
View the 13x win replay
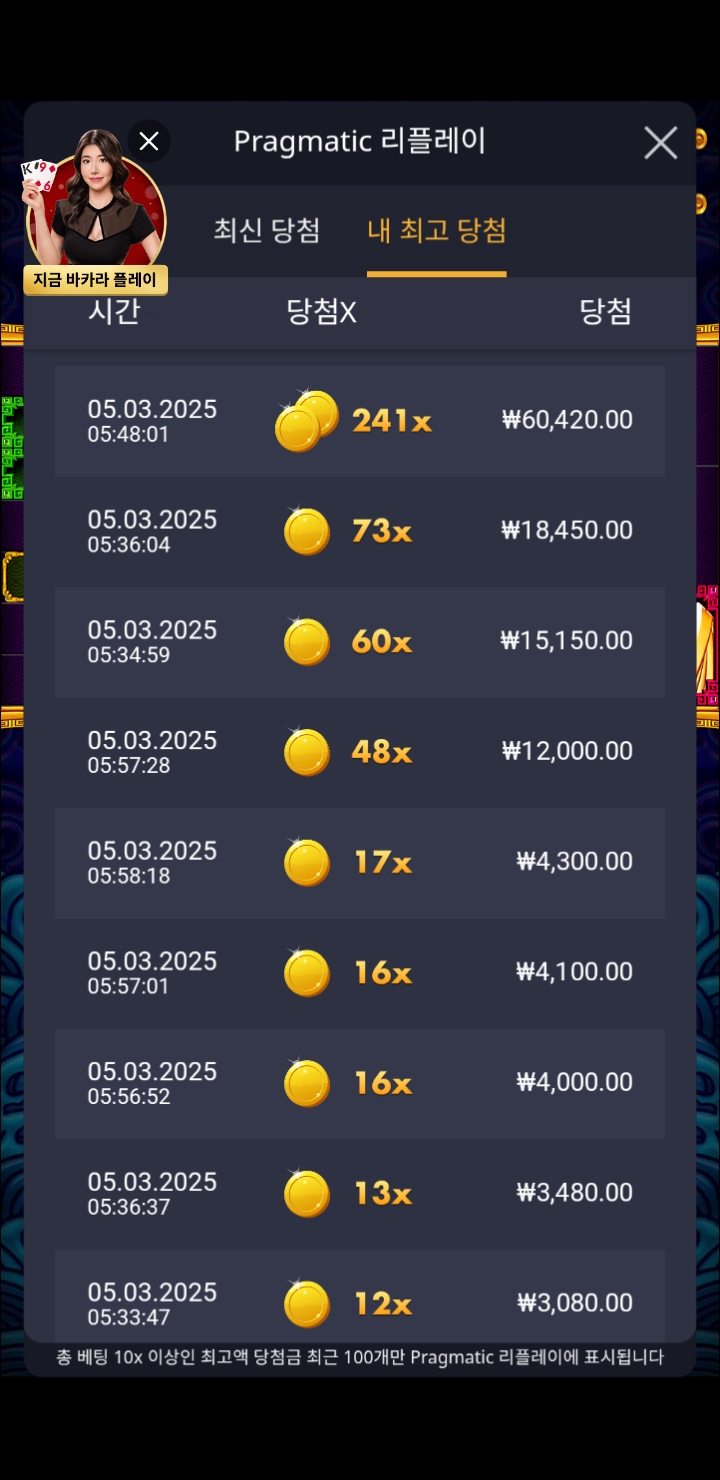point(360,1194)
